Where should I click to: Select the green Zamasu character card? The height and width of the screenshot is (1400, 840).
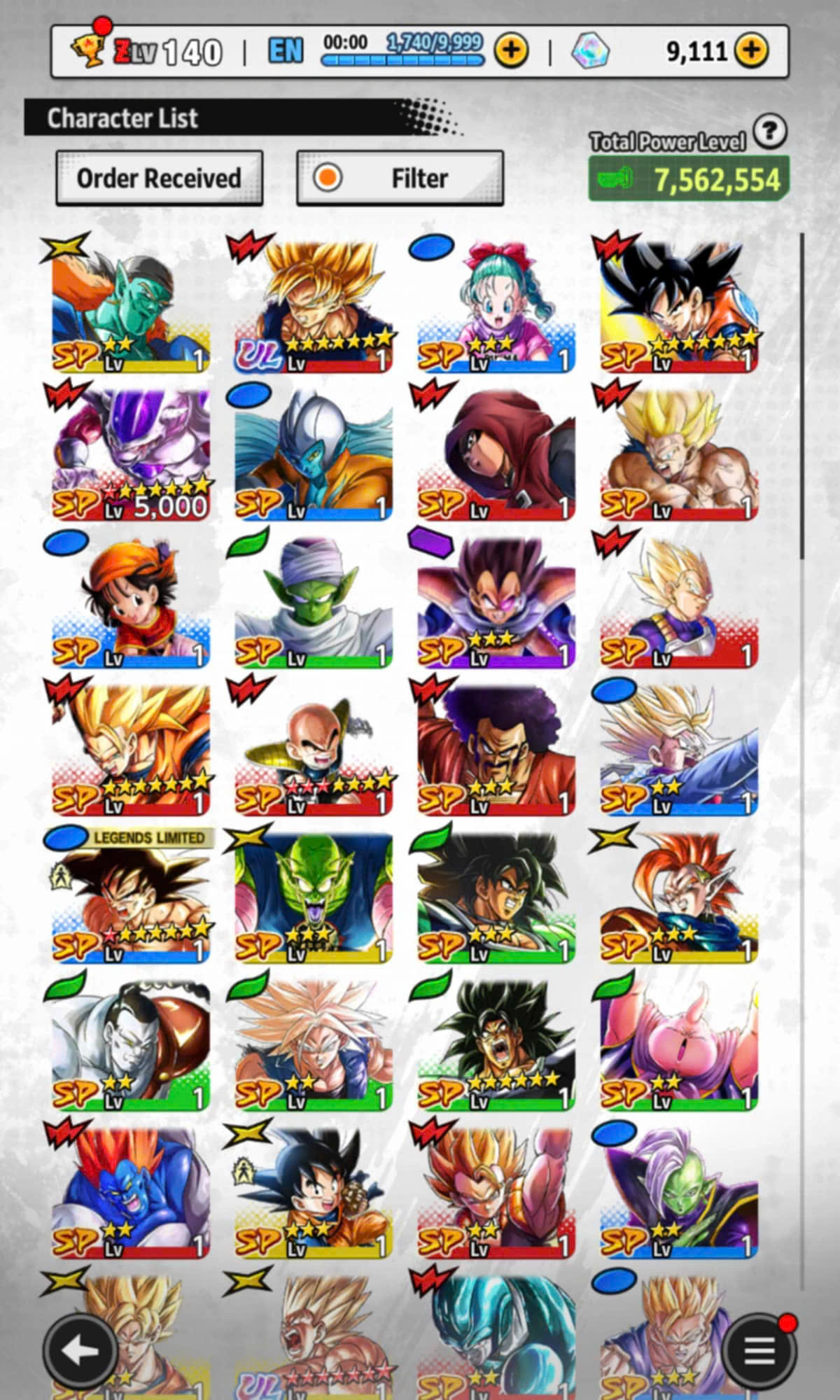pyautogui.click(x=678, y=1191)
